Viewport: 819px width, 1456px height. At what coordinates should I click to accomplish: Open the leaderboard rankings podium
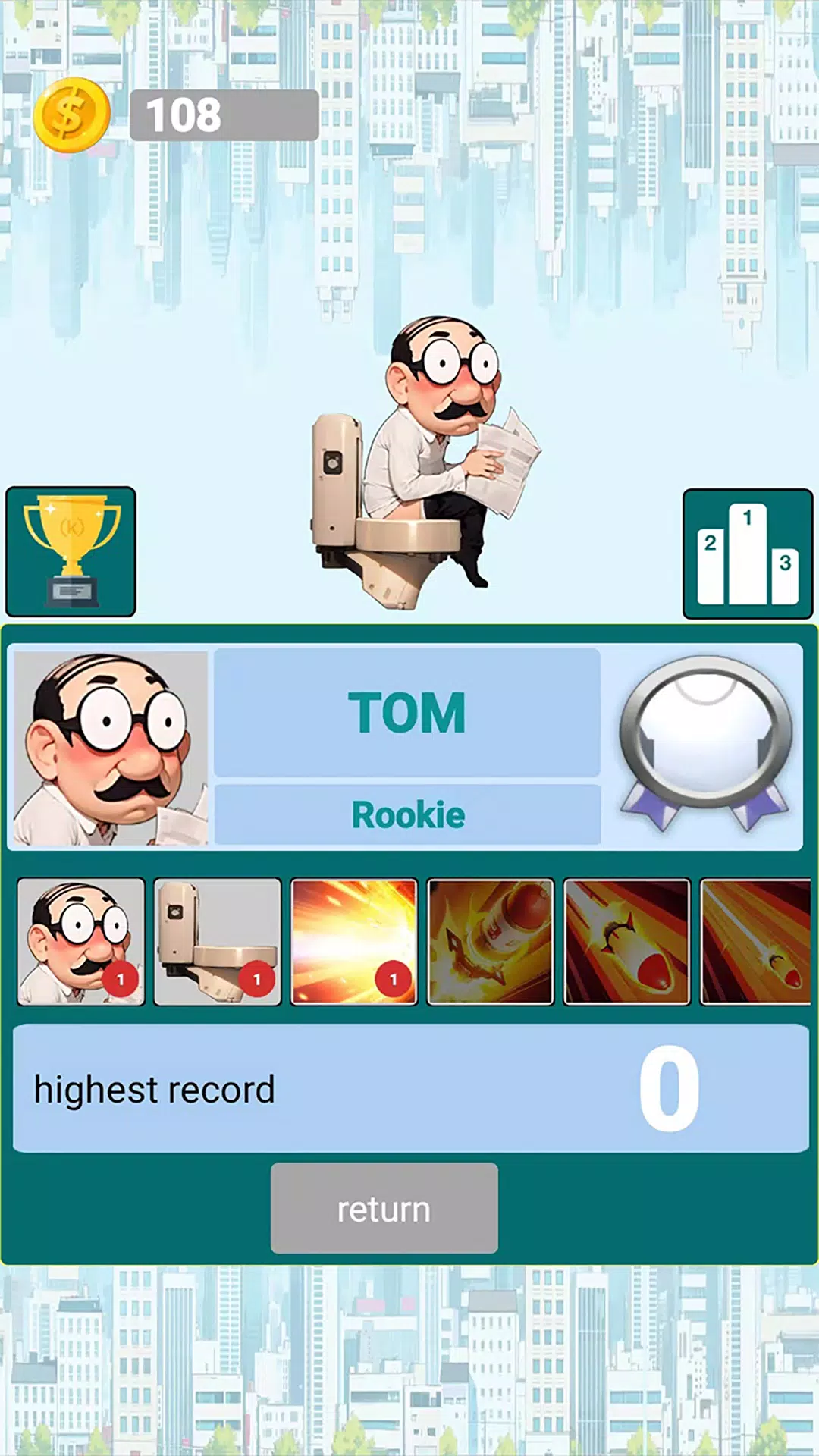(x=746, y=551)
